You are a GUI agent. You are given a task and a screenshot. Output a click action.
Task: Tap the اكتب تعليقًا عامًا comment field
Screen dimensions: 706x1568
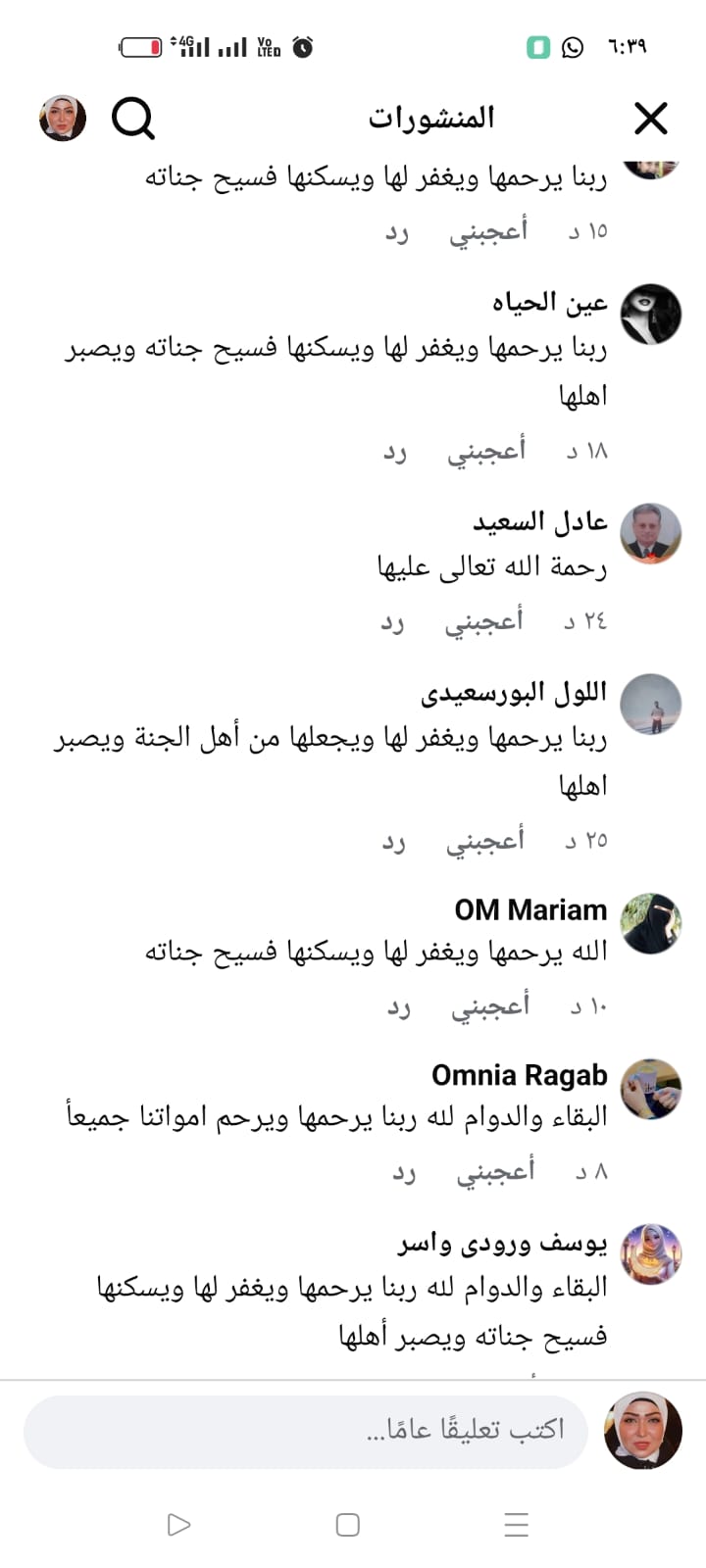click(306, 1432)
